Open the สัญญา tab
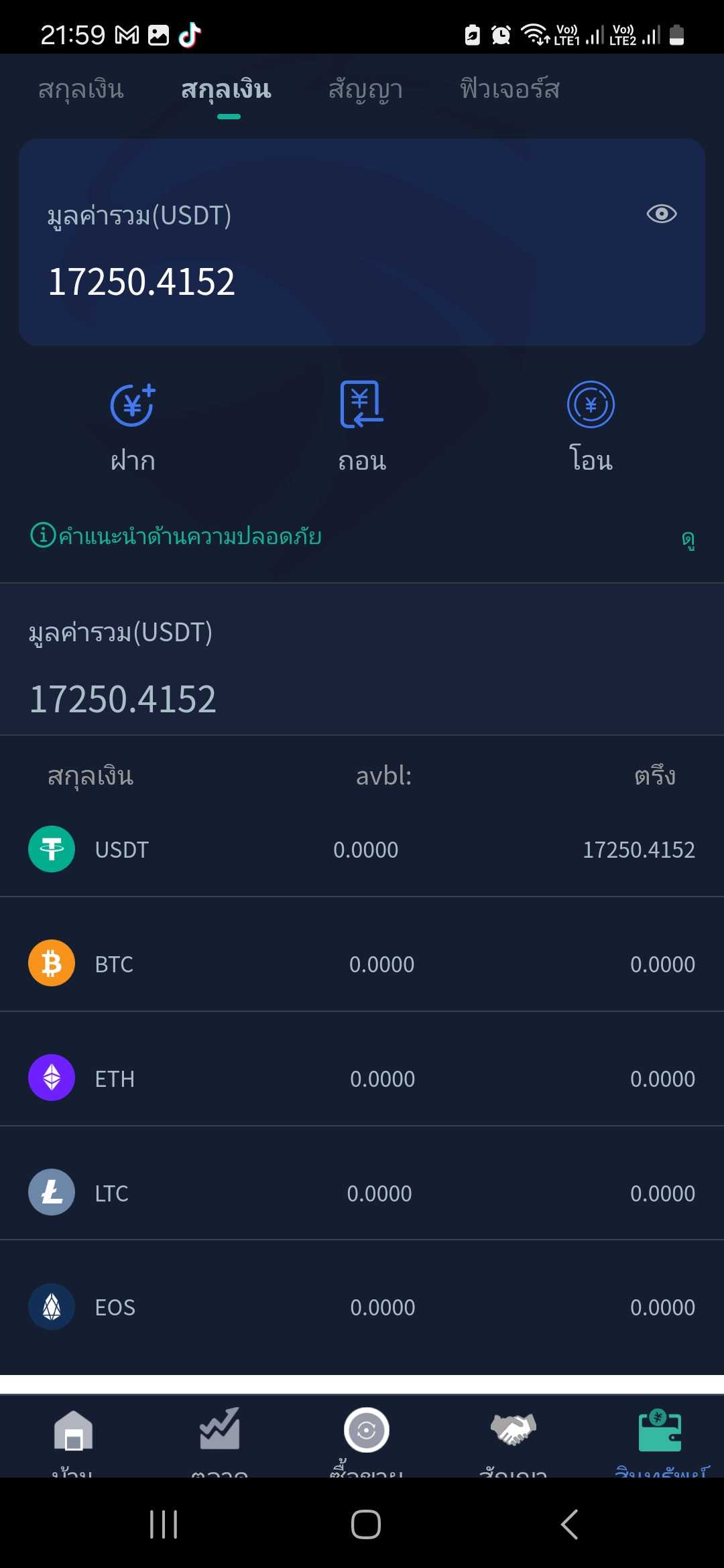Viewport: 724px width, 1568px height. 365,90
